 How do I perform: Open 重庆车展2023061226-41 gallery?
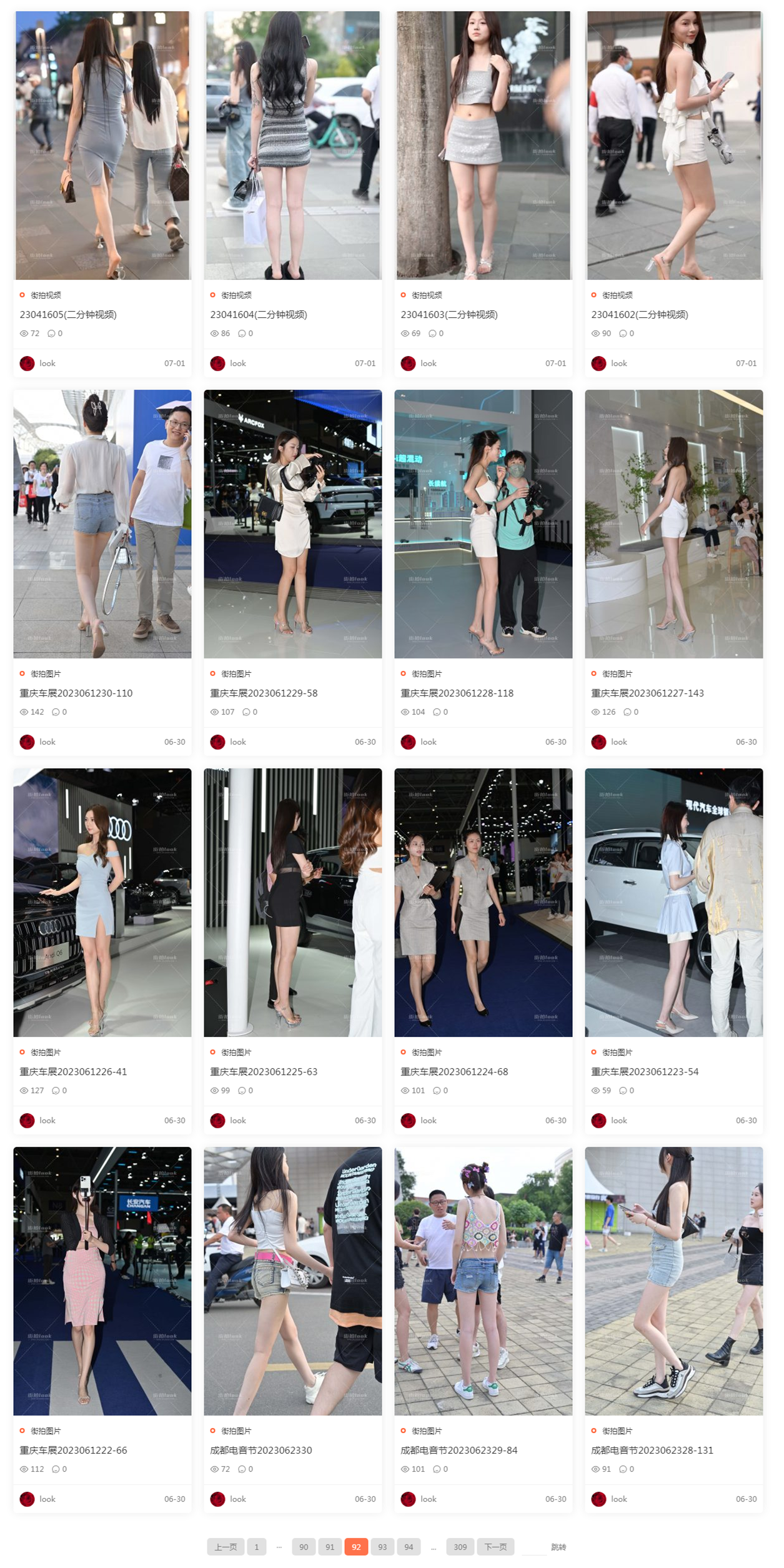click(x=73, y=1071)
